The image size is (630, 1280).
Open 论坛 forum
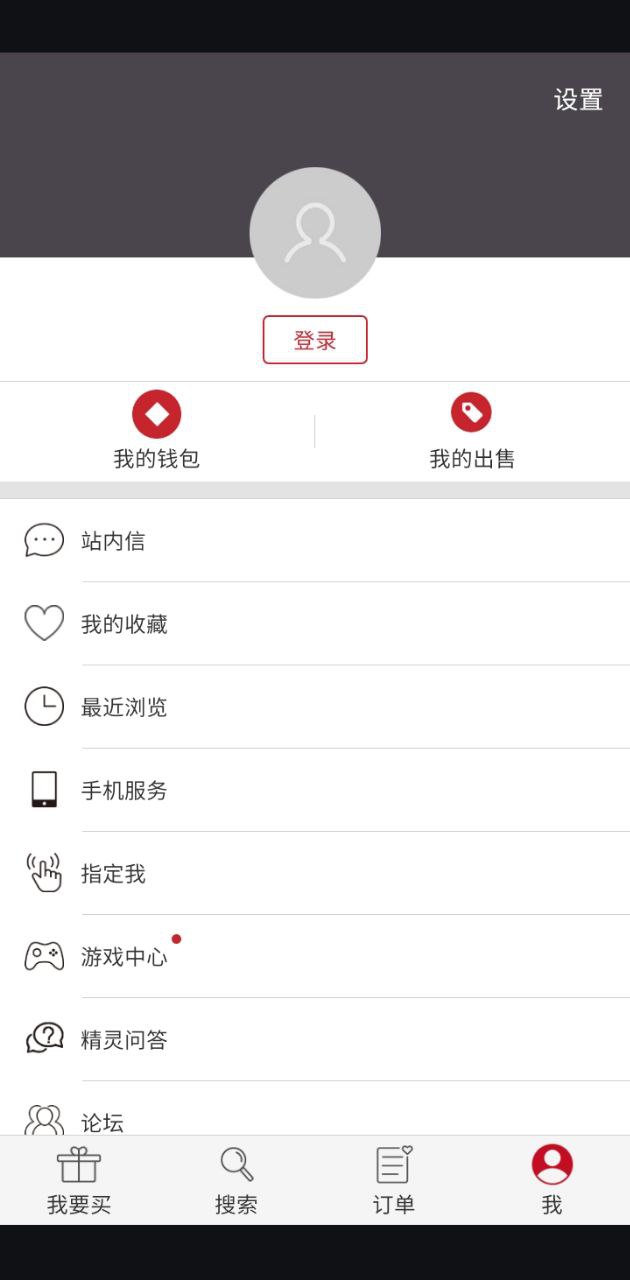(315, 1118)
